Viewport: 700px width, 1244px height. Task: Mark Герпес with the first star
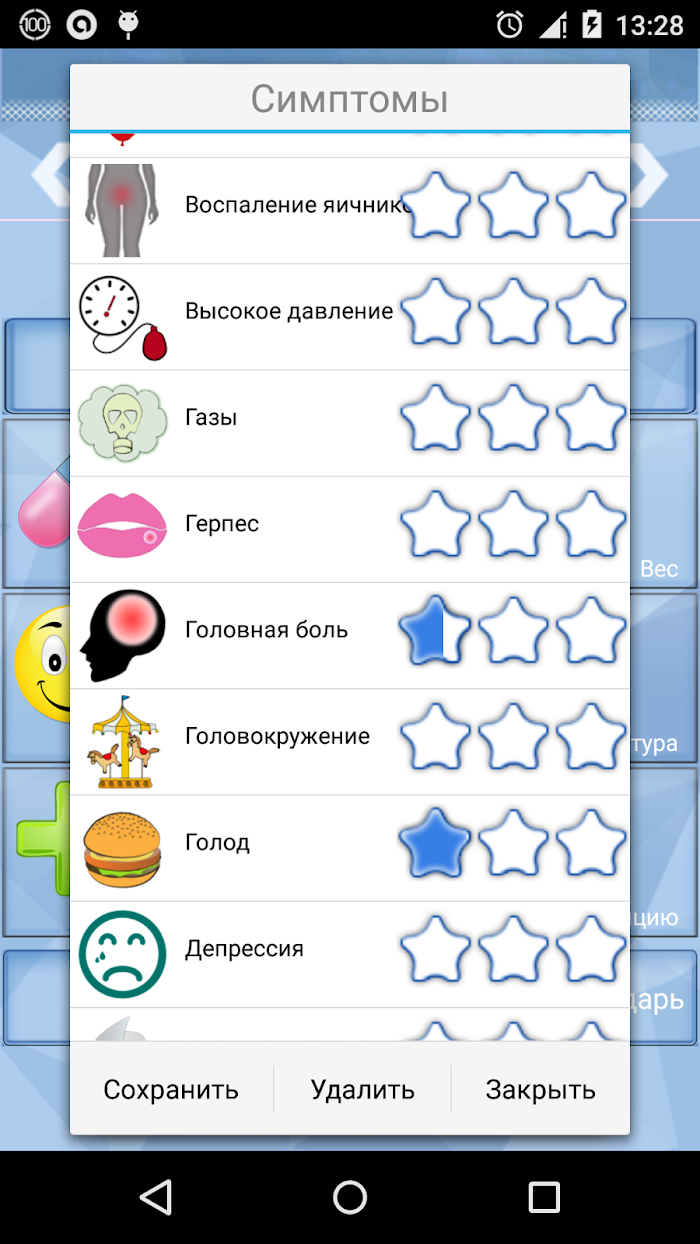(x=435, y=524)
